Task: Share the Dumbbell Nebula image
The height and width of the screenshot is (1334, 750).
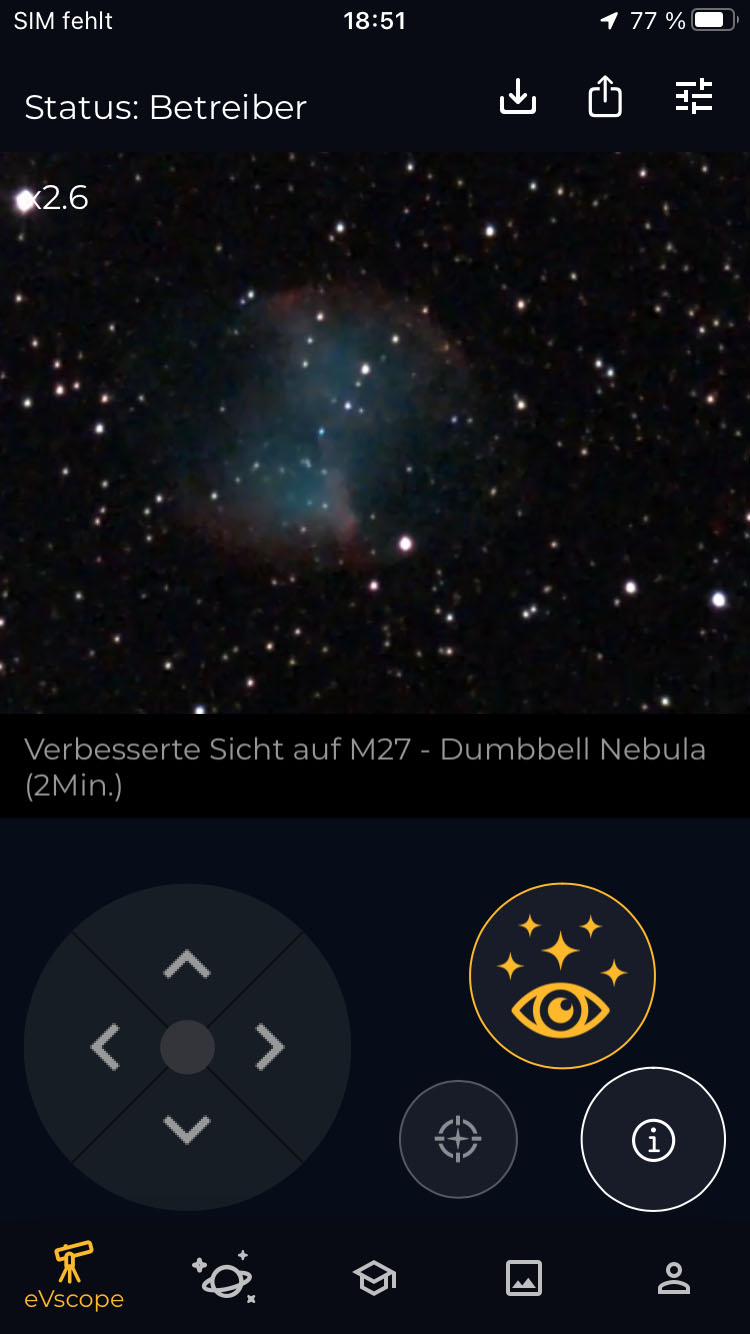Action: pos(605,97)
